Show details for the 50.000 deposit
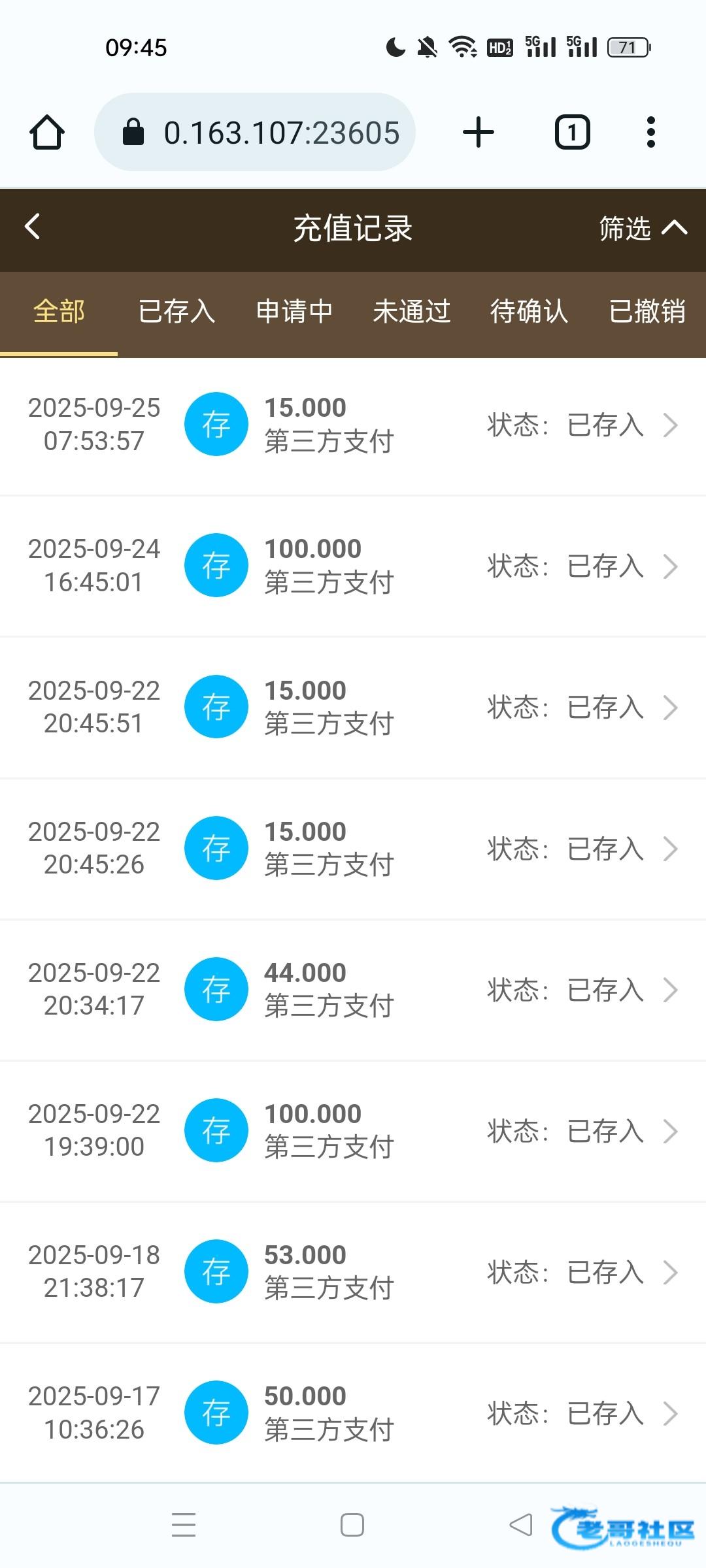Screen dimensions: 706x1568 pyautogui.click(x=353, y=1413)
